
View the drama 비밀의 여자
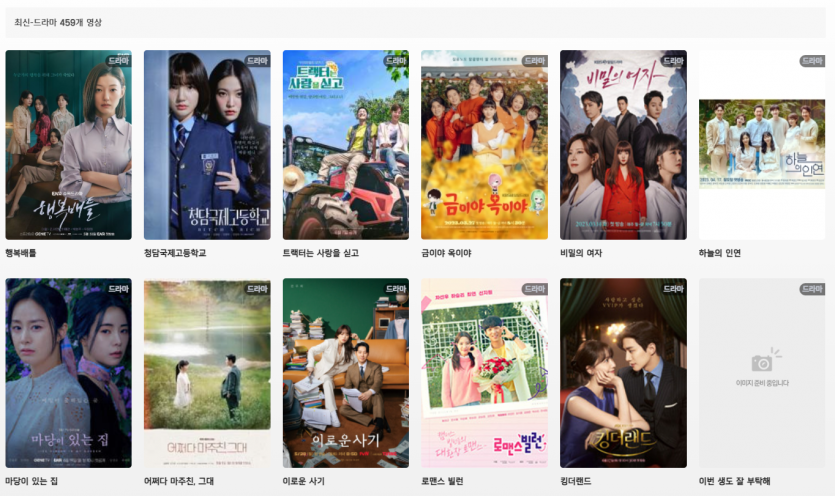[623, 145]
